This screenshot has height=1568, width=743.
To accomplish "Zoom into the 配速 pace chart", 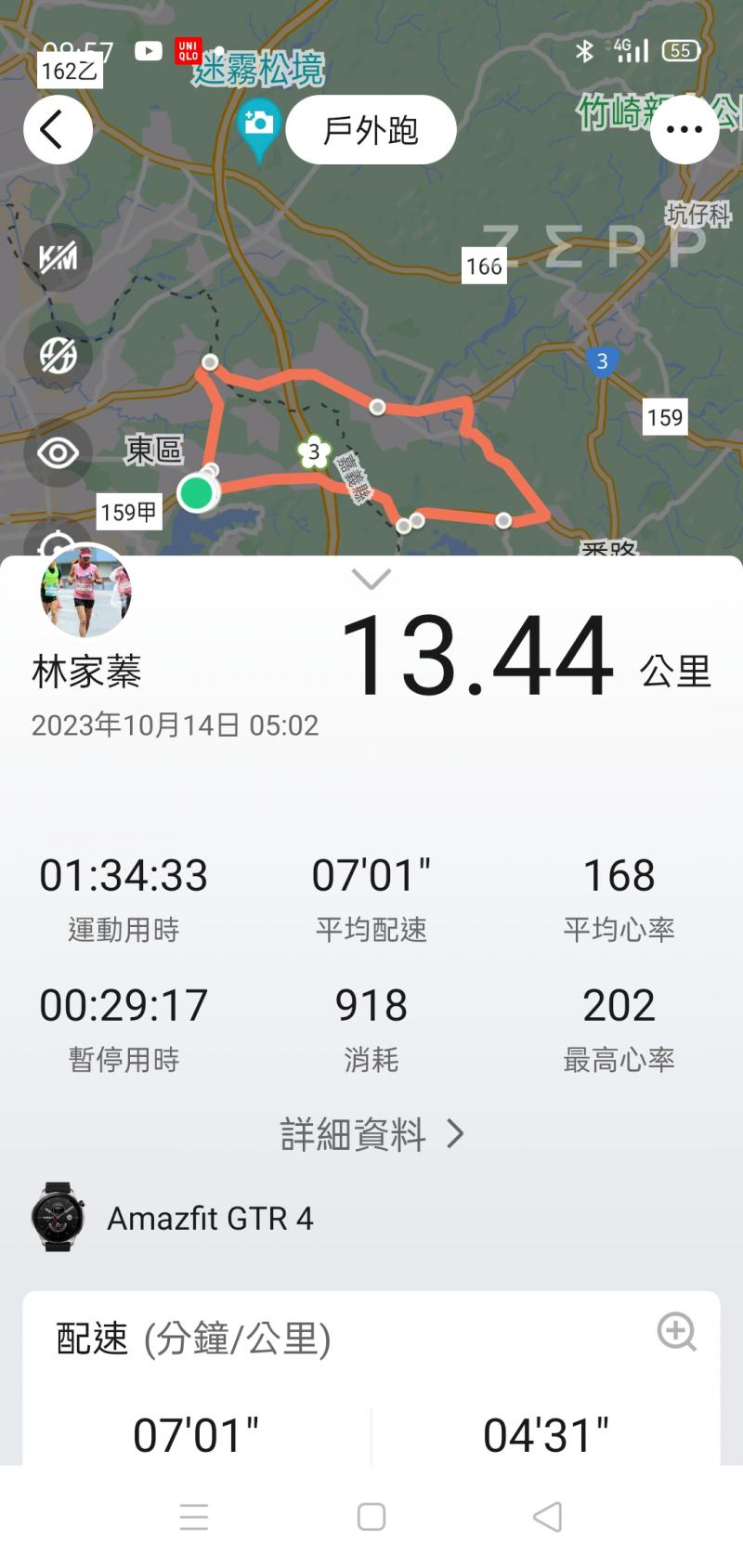I will 676,1332.
